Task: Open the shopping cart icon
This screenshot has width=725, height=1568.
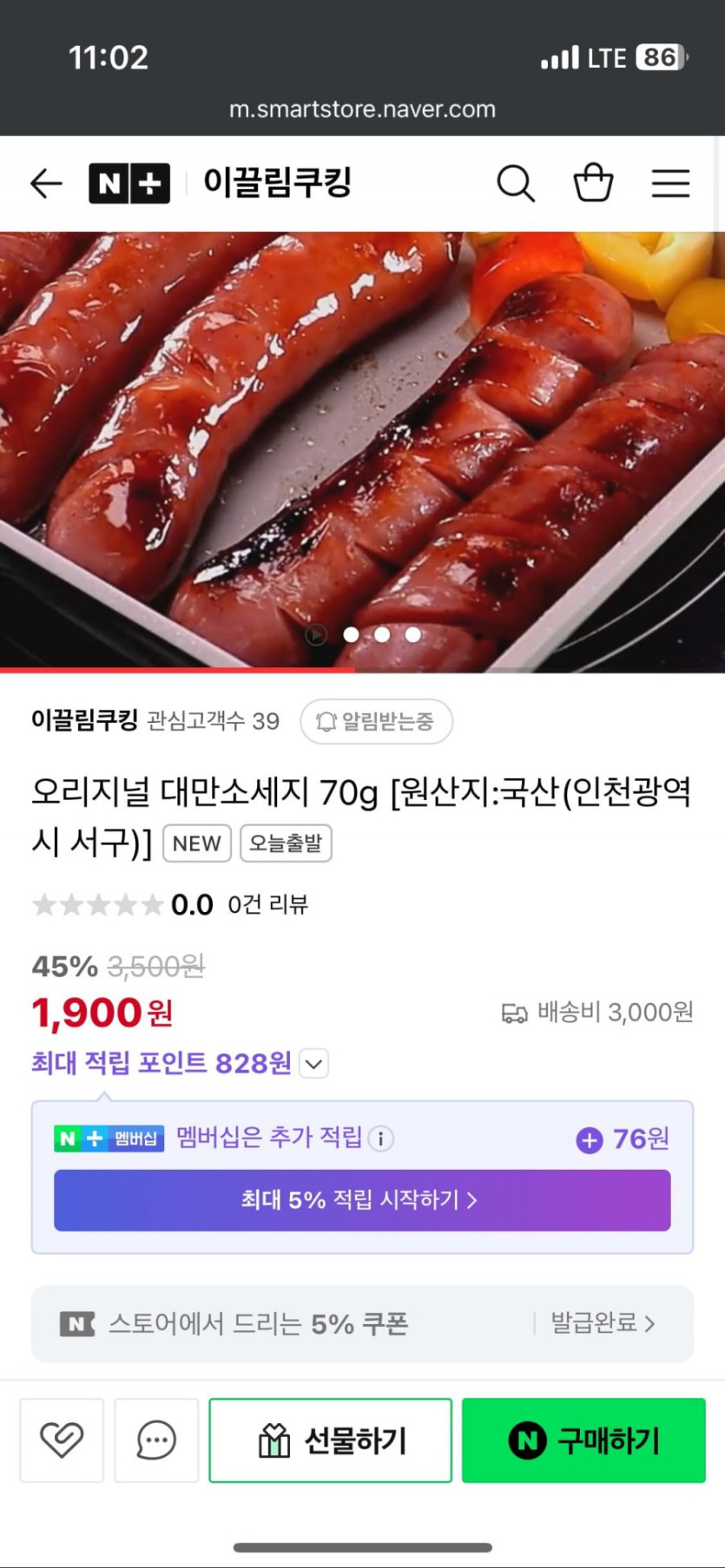Action: tap(593, 182)
